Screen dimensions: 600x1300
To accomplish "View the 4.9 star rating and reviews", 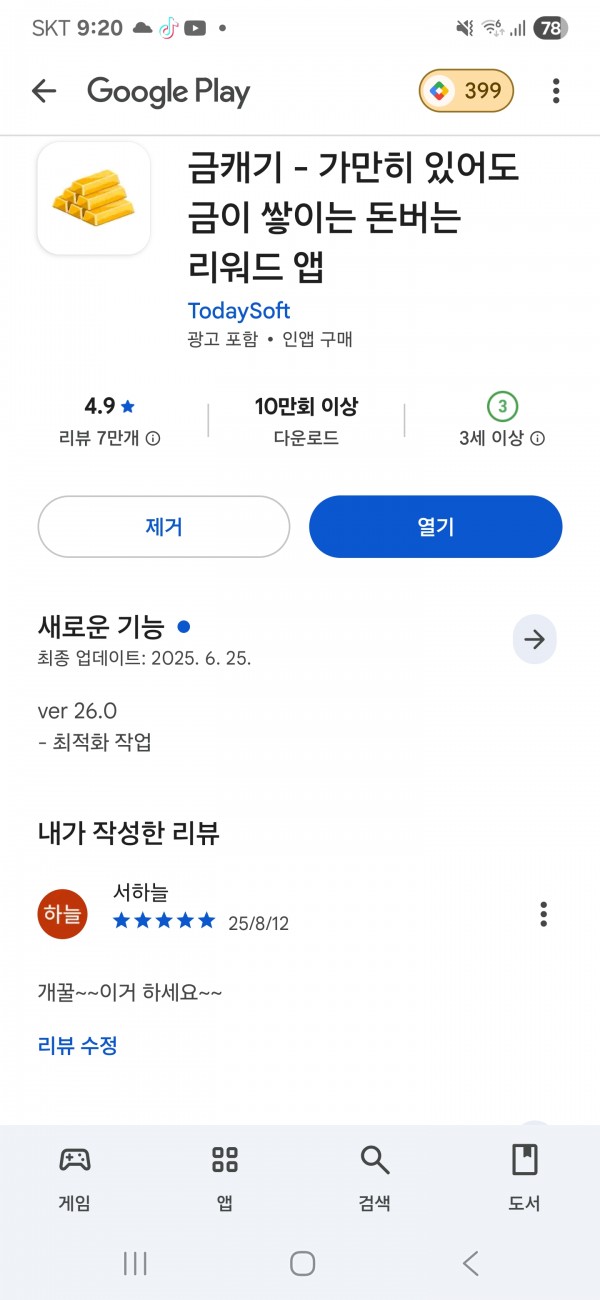I will coord(110,421).
